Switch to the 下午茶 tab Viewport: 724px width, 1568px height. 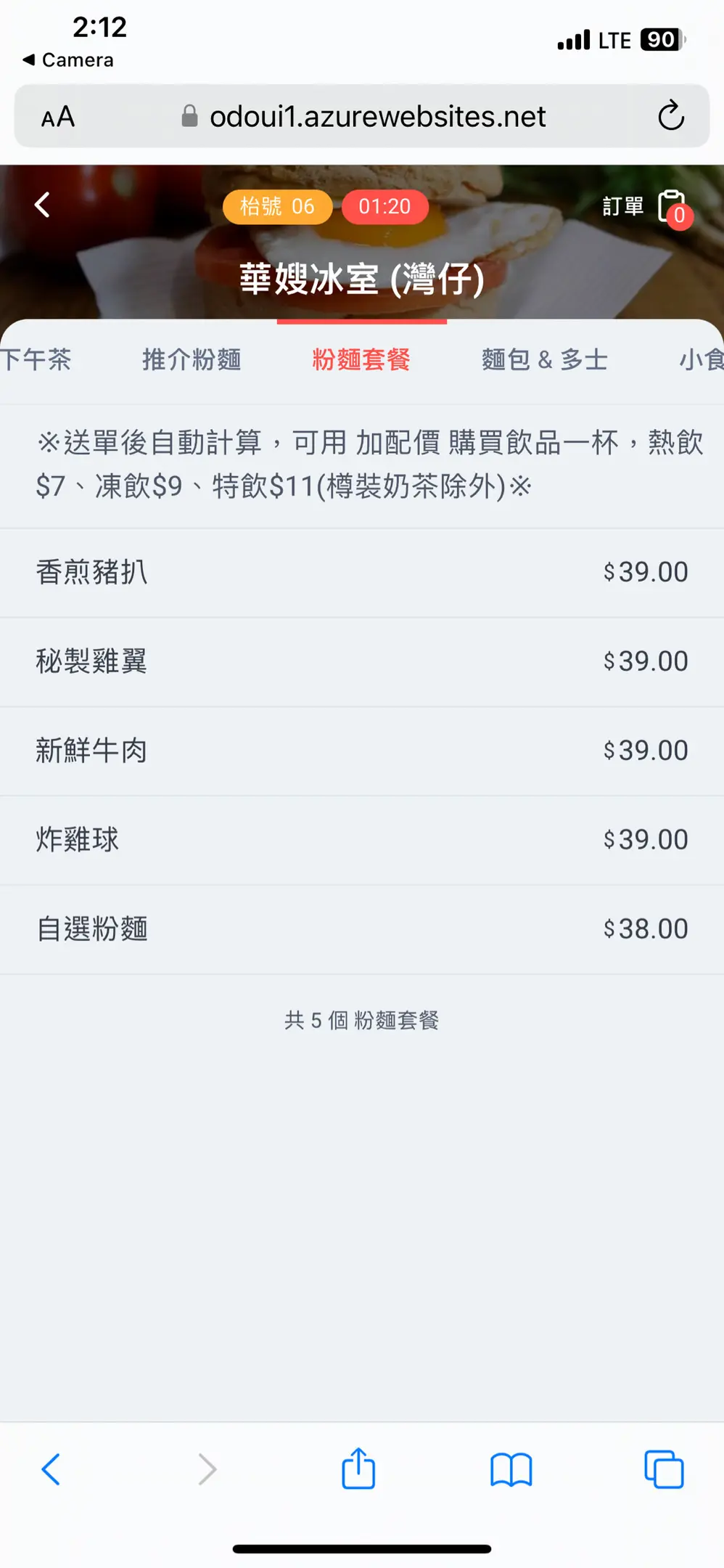pos(36,359)
